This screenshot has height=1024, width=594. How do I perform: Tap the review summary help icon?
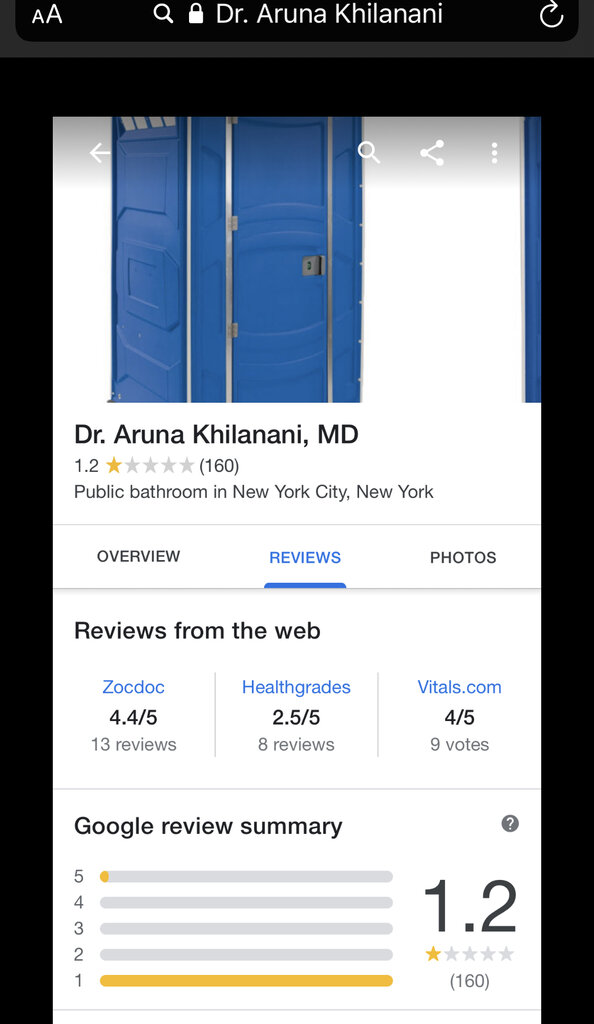click(510, 824)
